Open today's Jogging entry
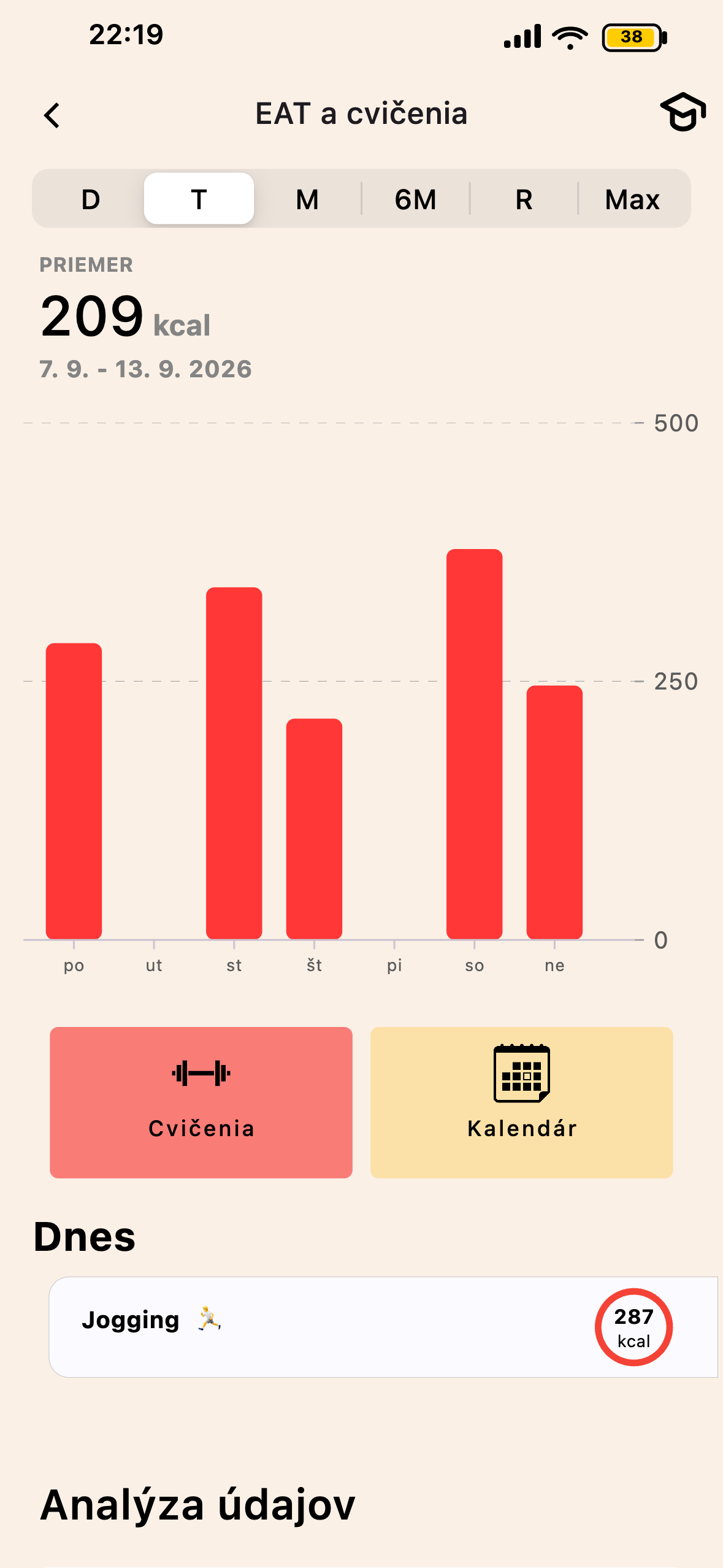Viewport: 723px width, 1568px height. (x=383, y=1327)
